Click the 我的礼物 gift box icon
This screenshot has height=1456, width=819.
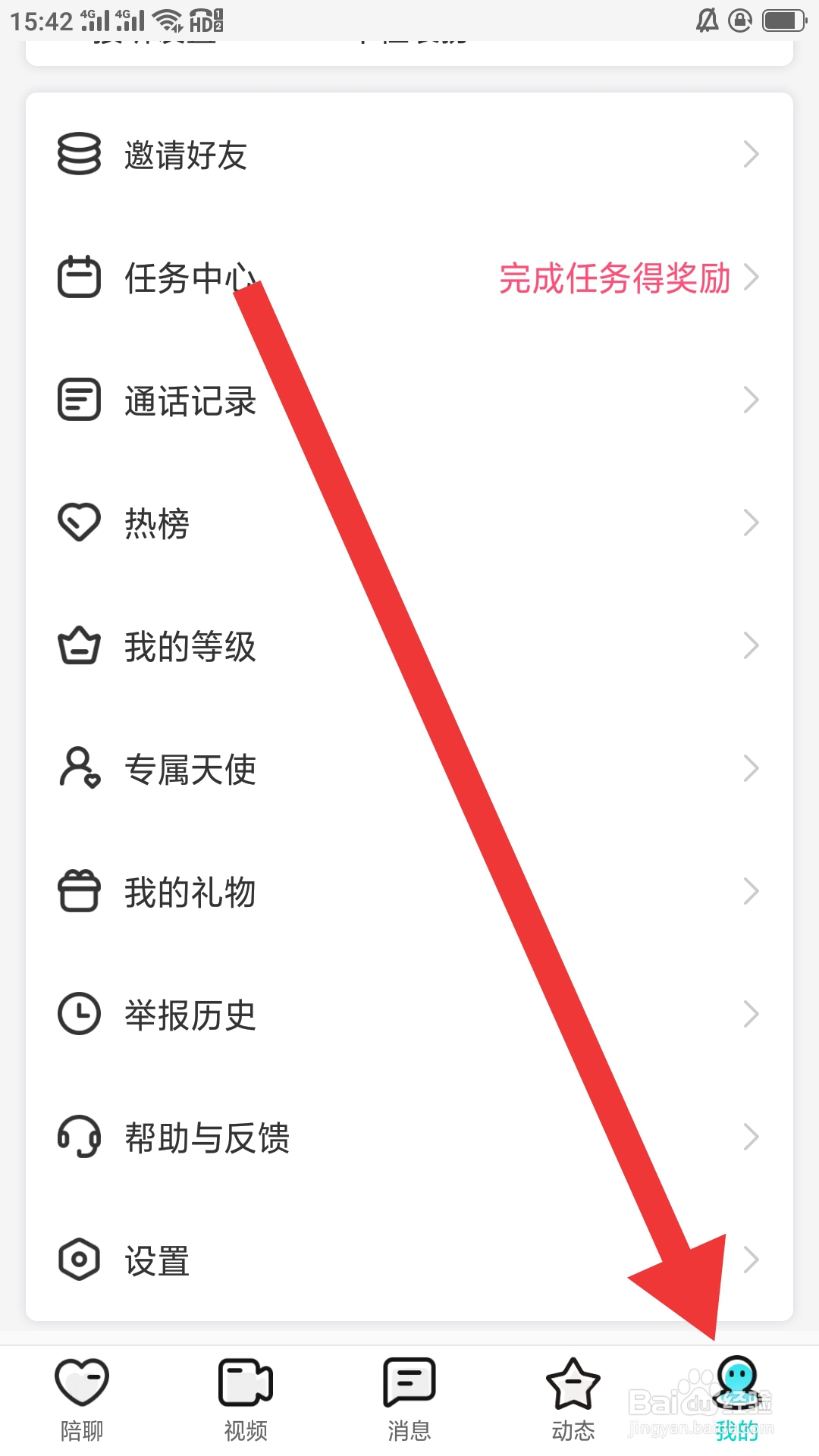tap(79, 892)
